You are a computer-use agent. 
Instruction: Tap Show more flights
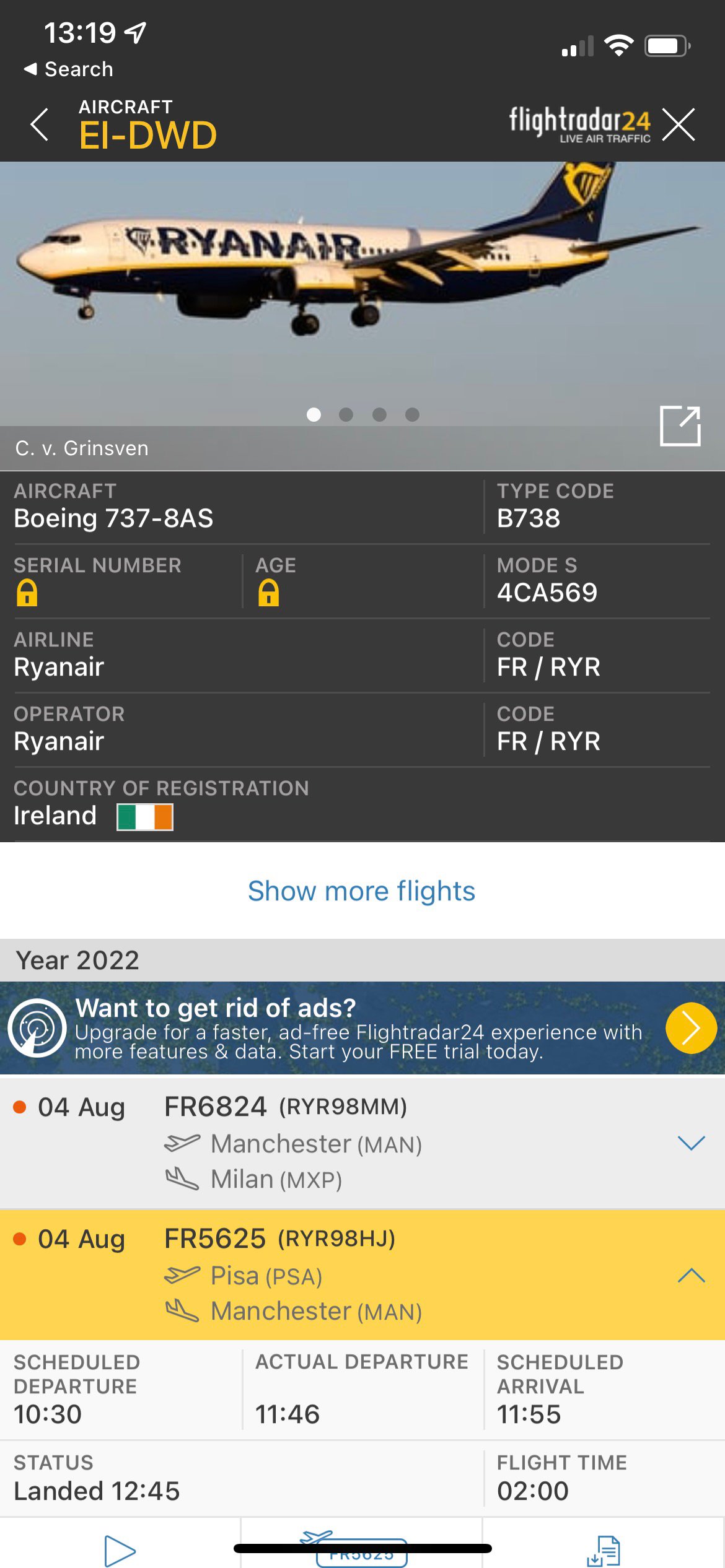[x=361, y=891]
